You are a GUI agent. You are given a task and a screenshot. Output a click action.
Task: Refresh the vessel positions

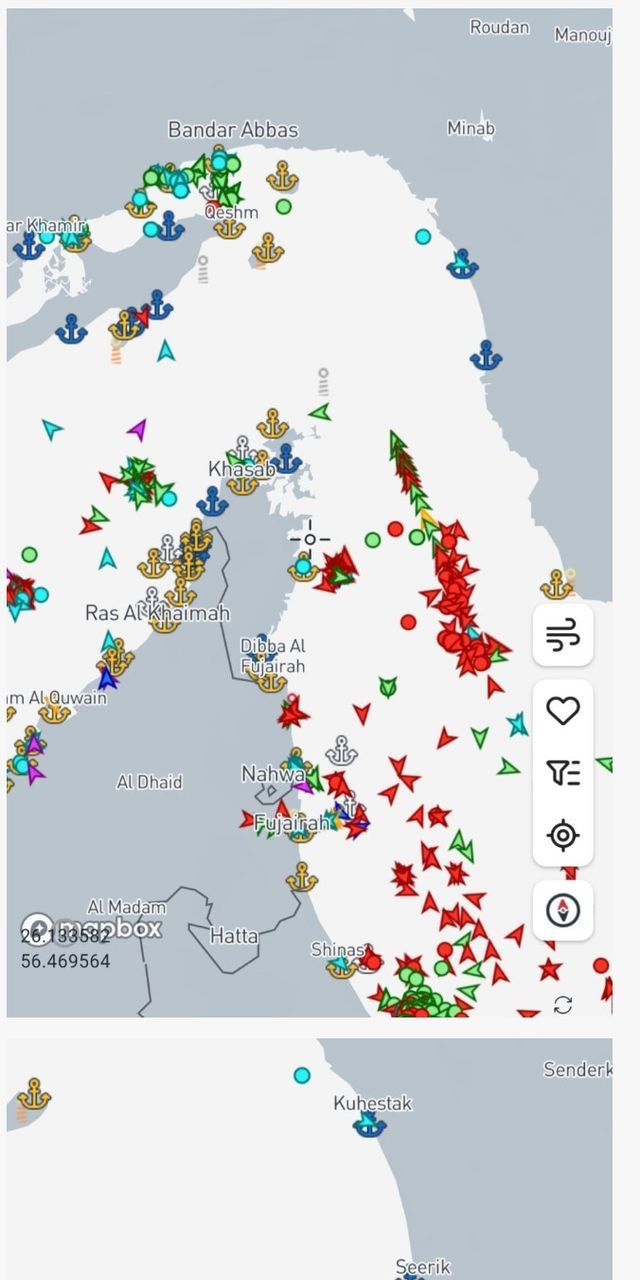coord(563,1004)
